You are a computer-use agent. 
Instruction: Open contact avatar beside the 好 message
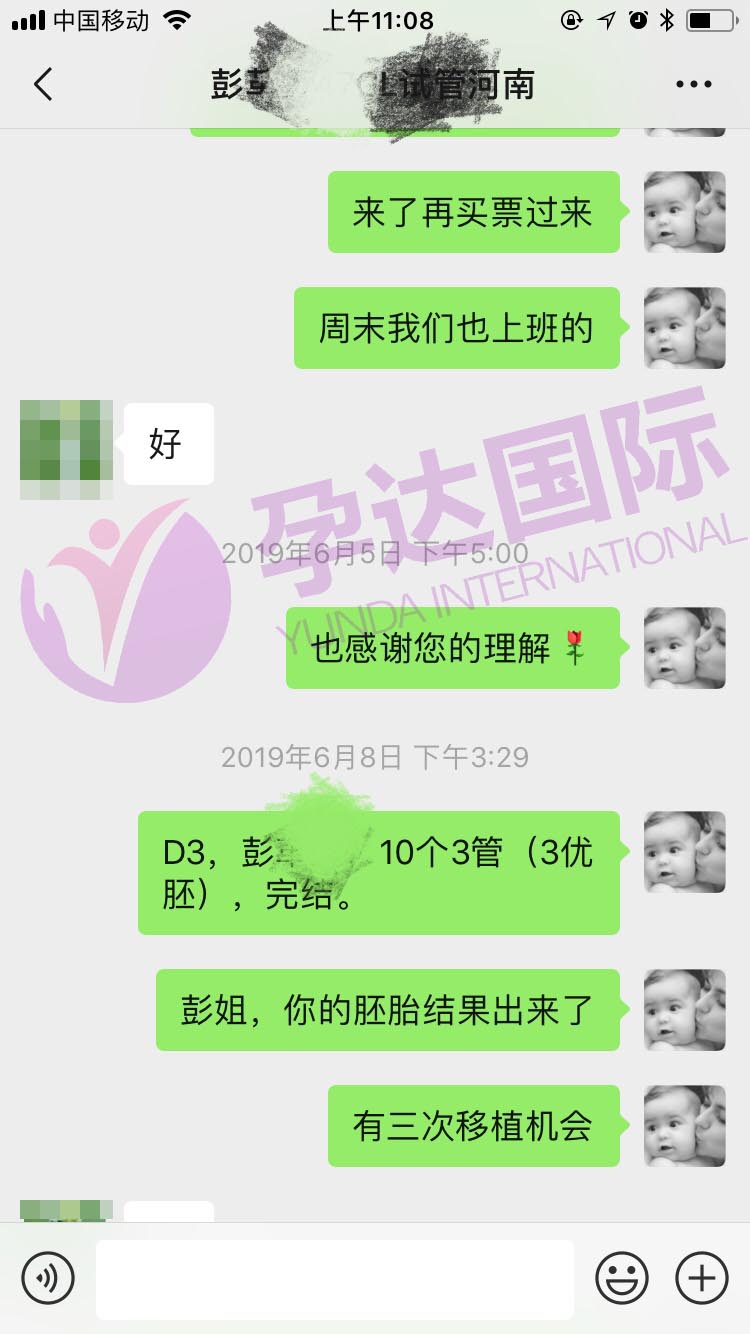(66, 449)
